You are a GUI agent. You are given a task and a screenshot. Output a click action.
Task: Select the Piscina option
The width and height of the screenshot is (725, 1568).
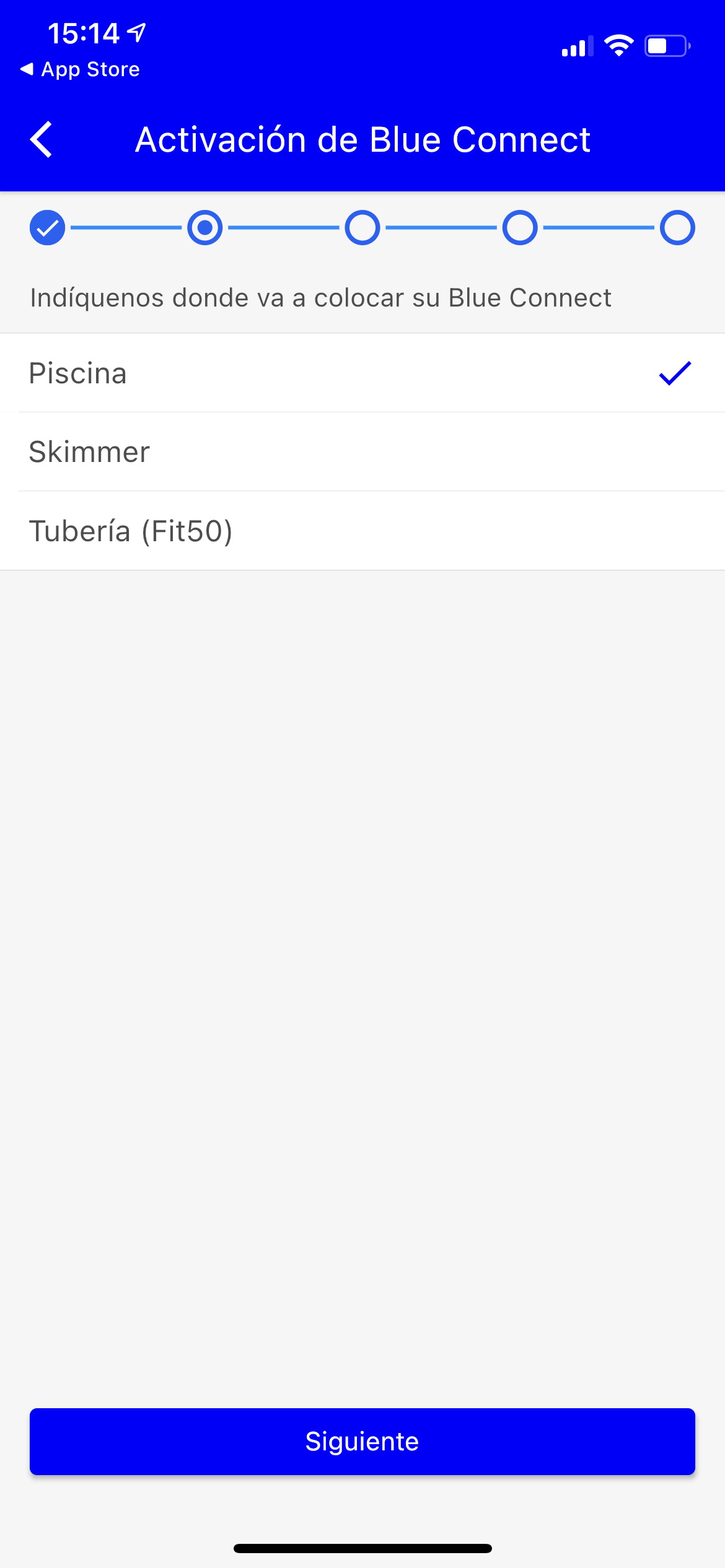coord(362,373)
